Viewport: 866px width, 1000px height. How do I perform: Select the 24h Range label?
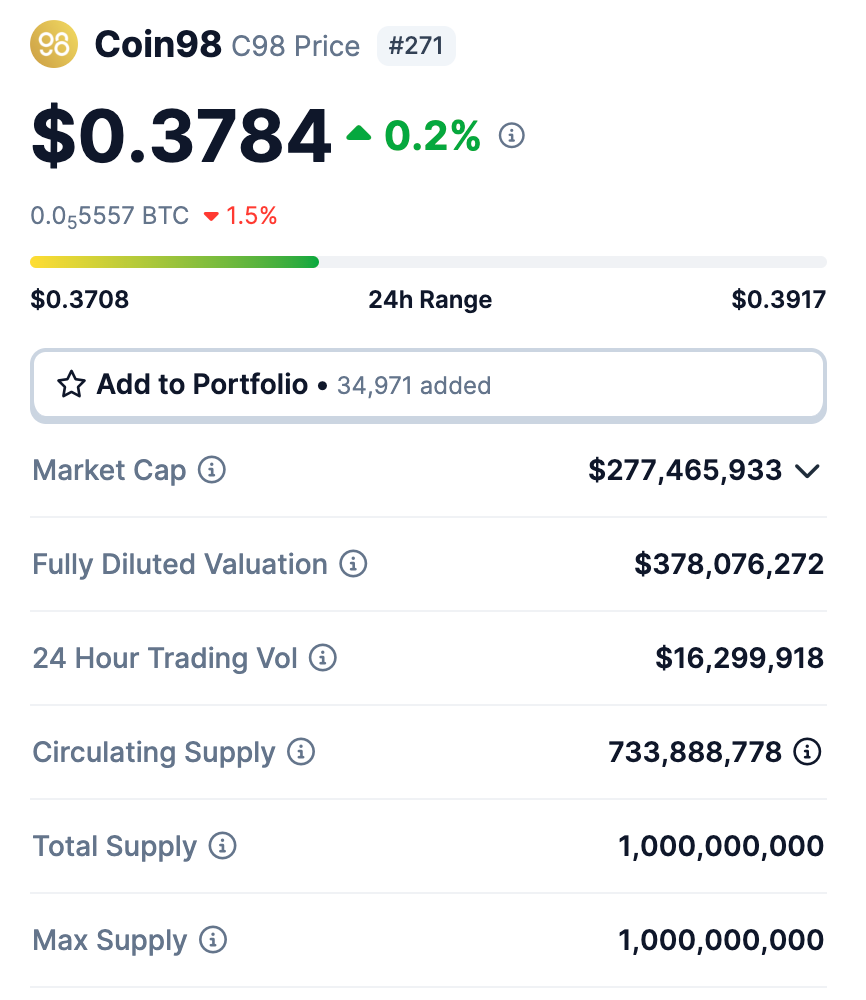pos(430,299)
